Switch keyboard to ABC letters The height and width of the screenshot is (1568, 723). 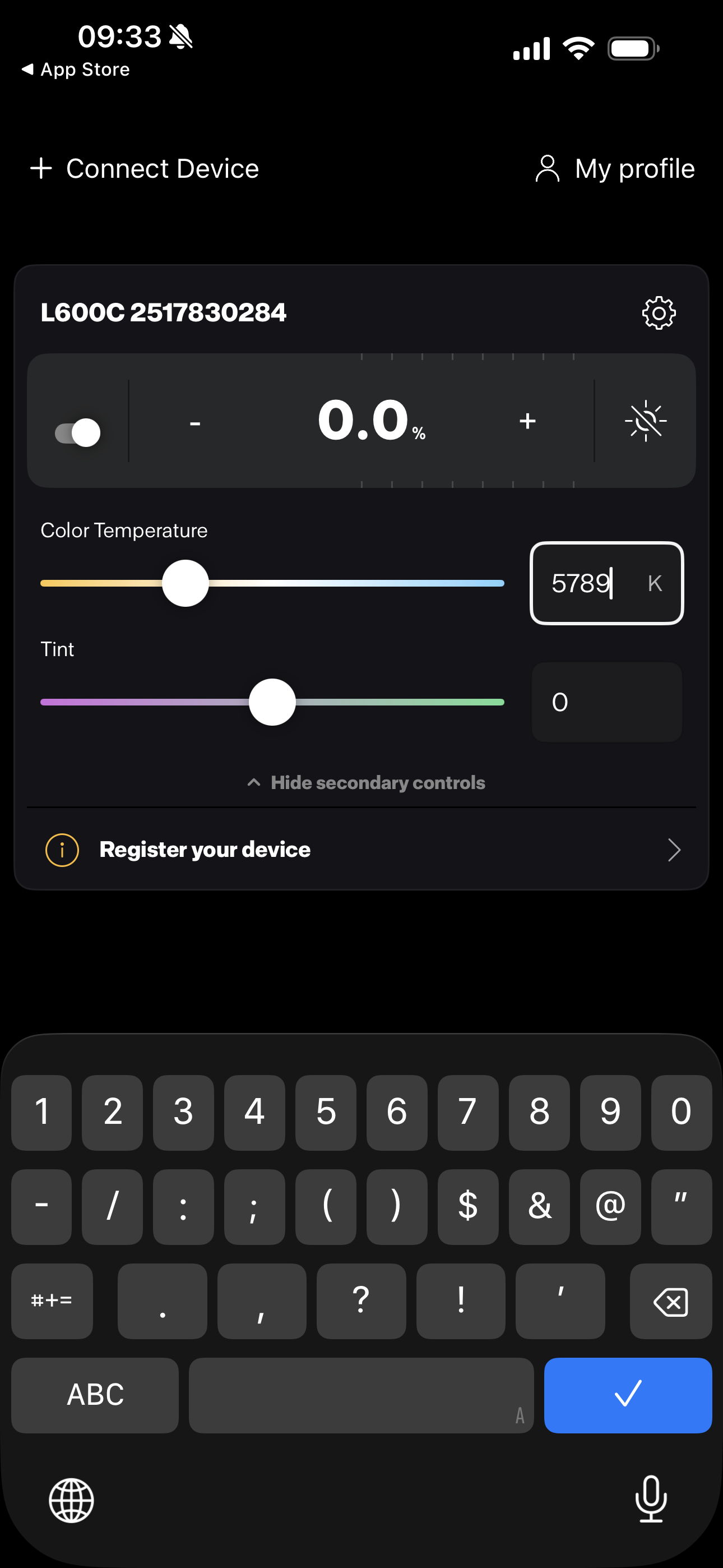tap(95, 1395)
